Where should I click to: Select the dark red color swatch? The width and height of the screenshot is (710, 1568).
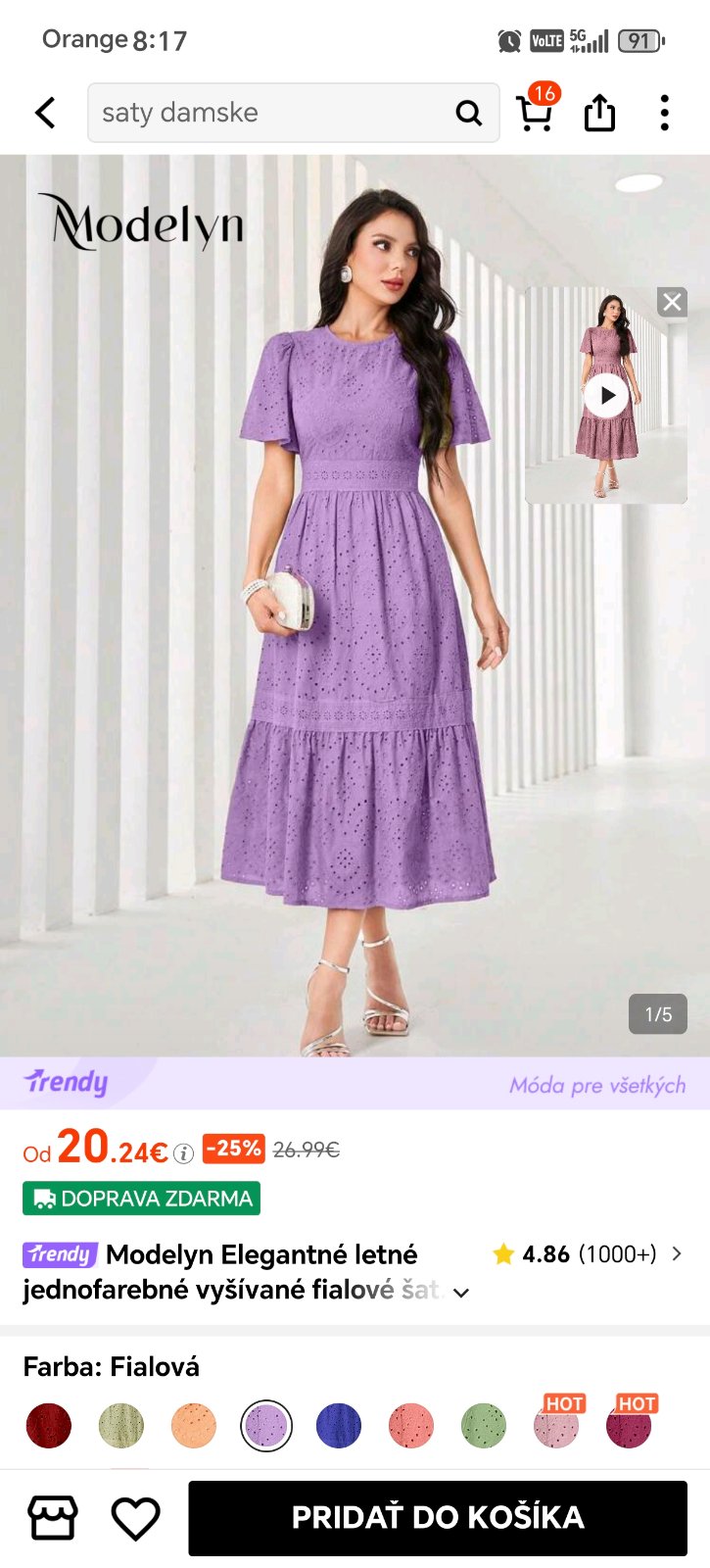click(x=49, y=1426)
